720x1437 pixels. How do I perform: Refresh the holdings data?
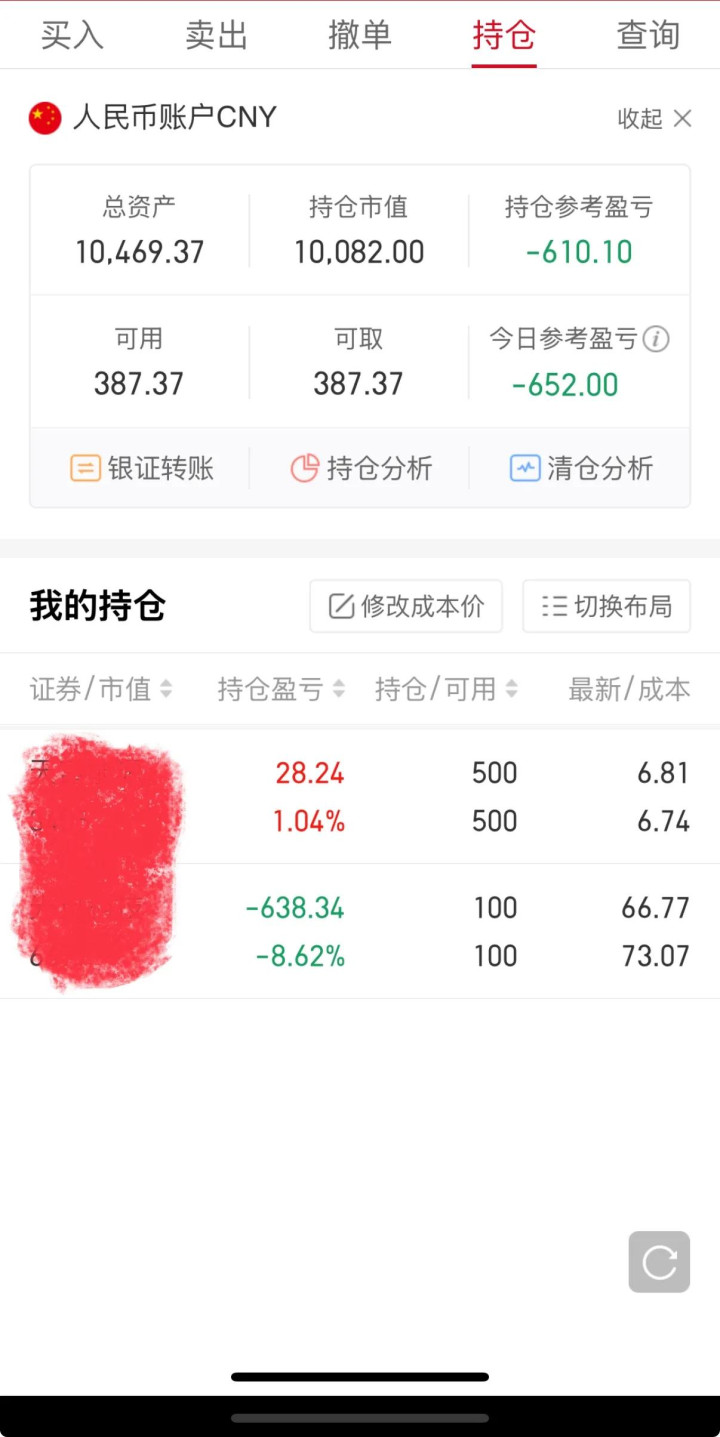click(x=659, y=1262)
